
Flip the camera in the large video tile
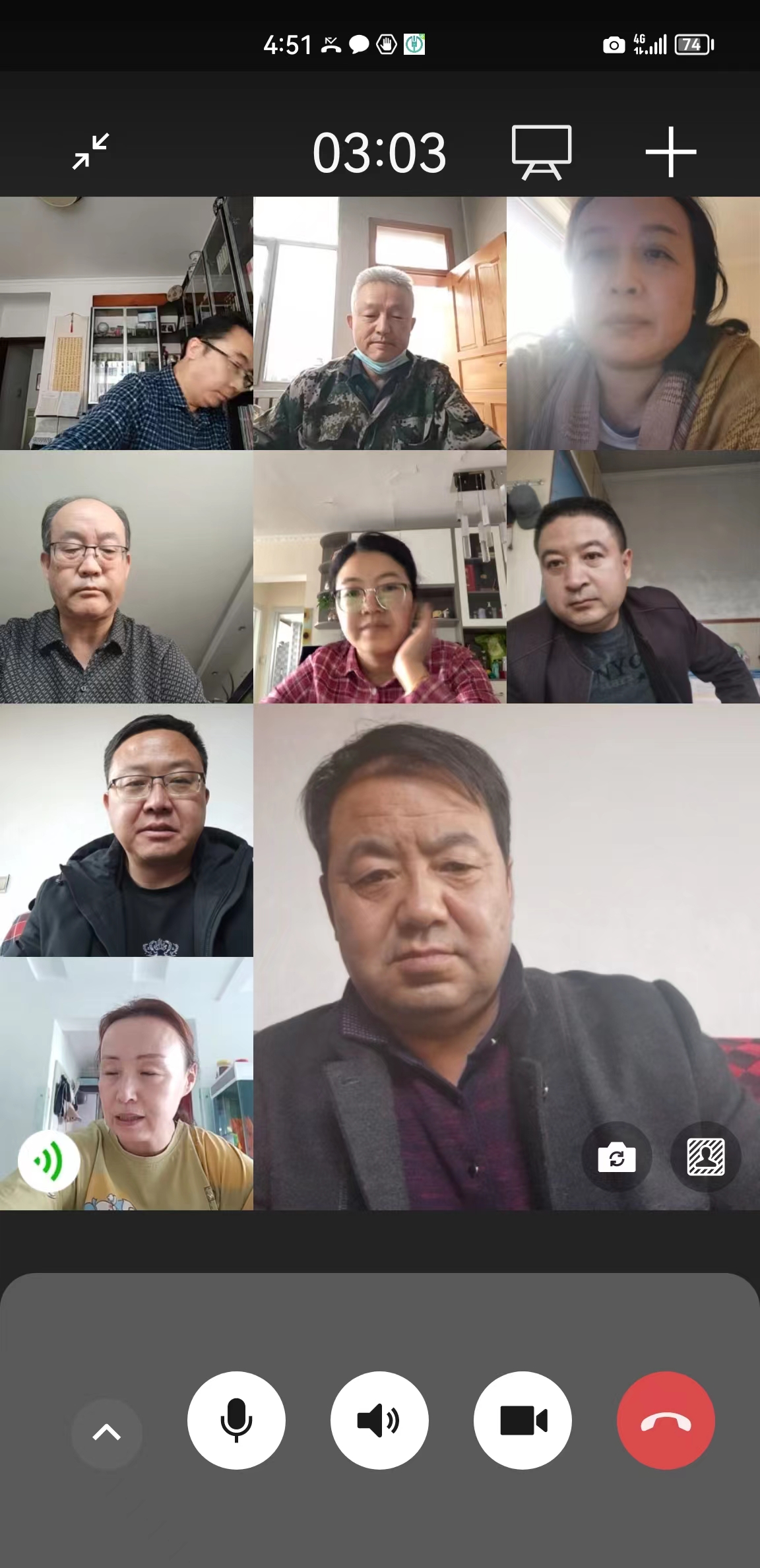click(617, 1157)
